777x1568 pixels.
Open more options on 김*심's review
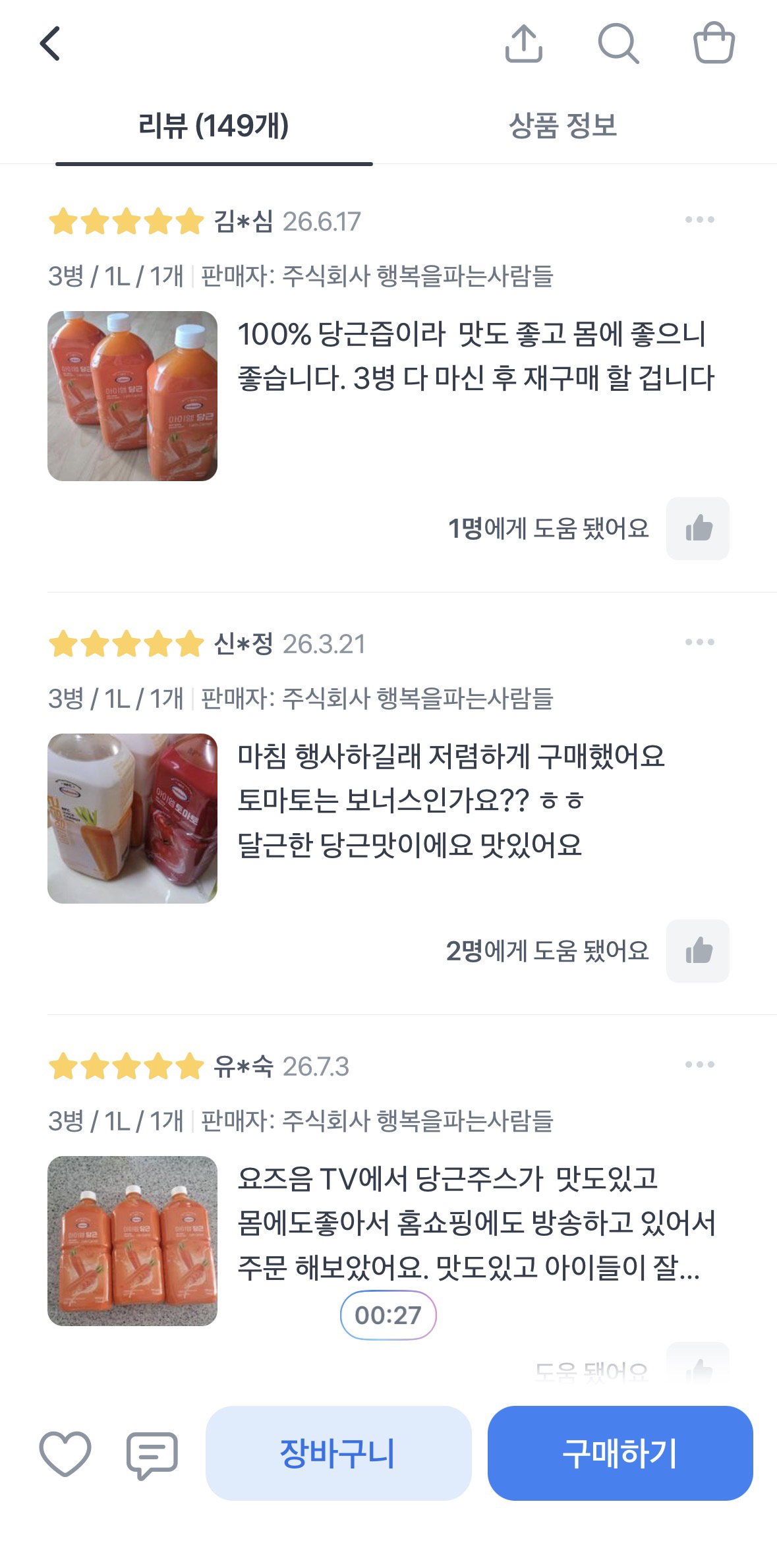pos(699,219)
